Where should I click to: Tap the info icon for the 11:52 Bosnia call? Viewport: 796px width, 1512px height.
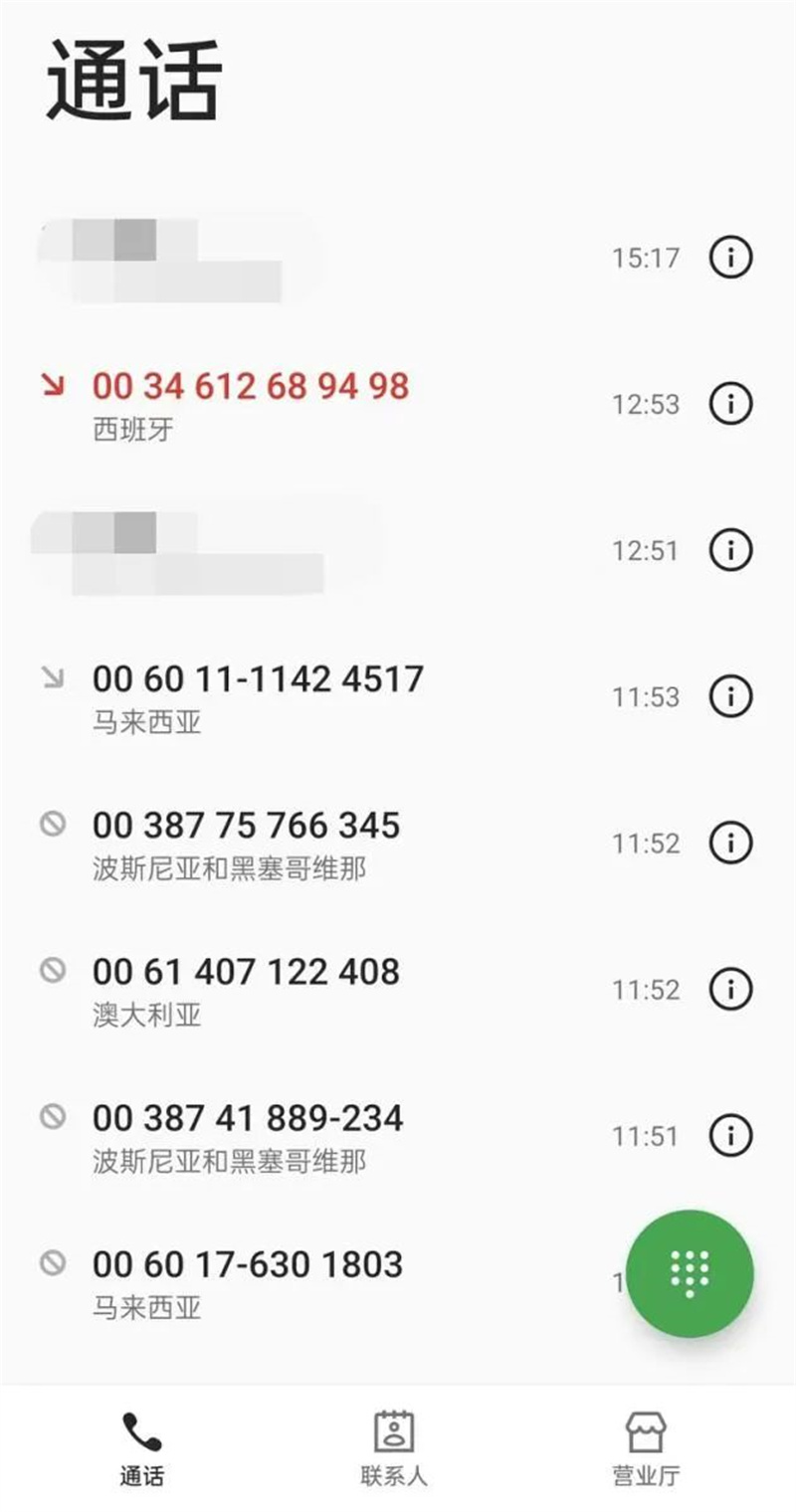click(733, 842)
